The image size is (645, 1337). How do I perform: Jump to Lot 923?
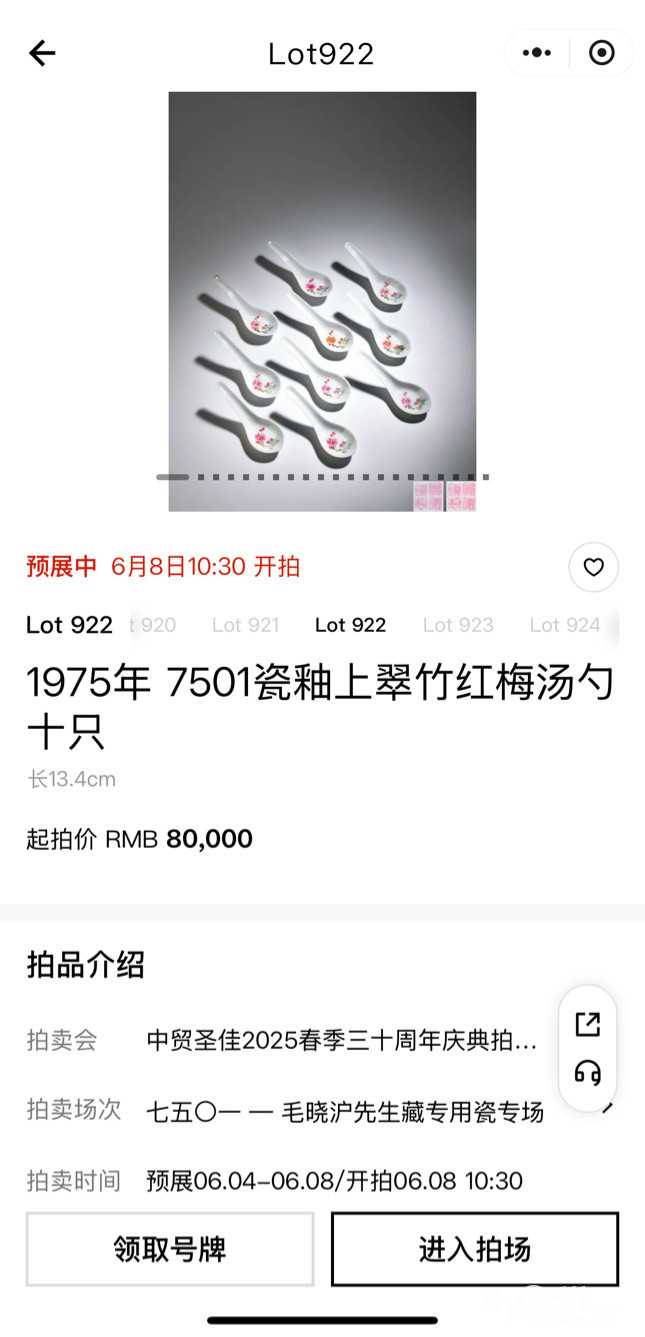pyautogui.click(x=458, y=625)
